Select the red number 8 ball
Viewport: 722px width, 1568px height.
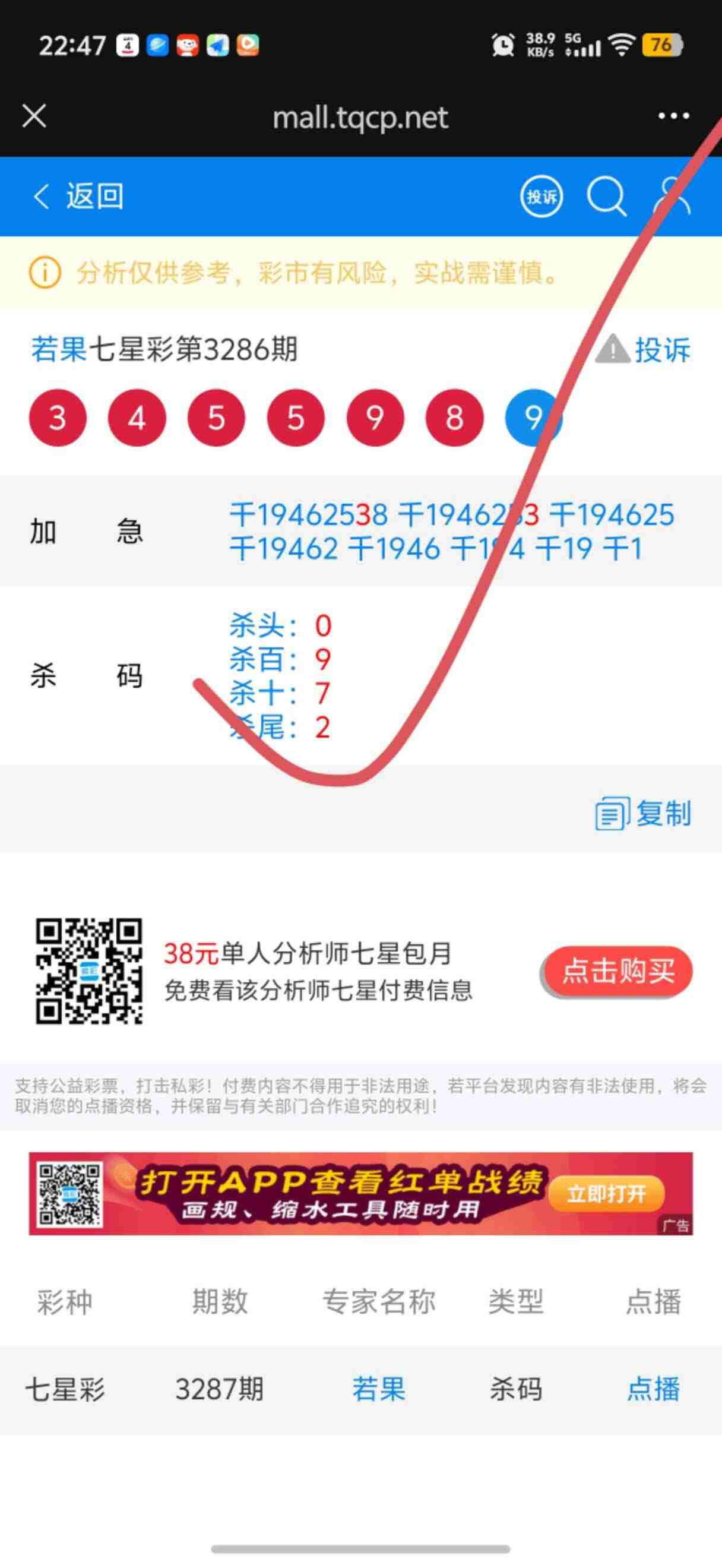(454, 418)
